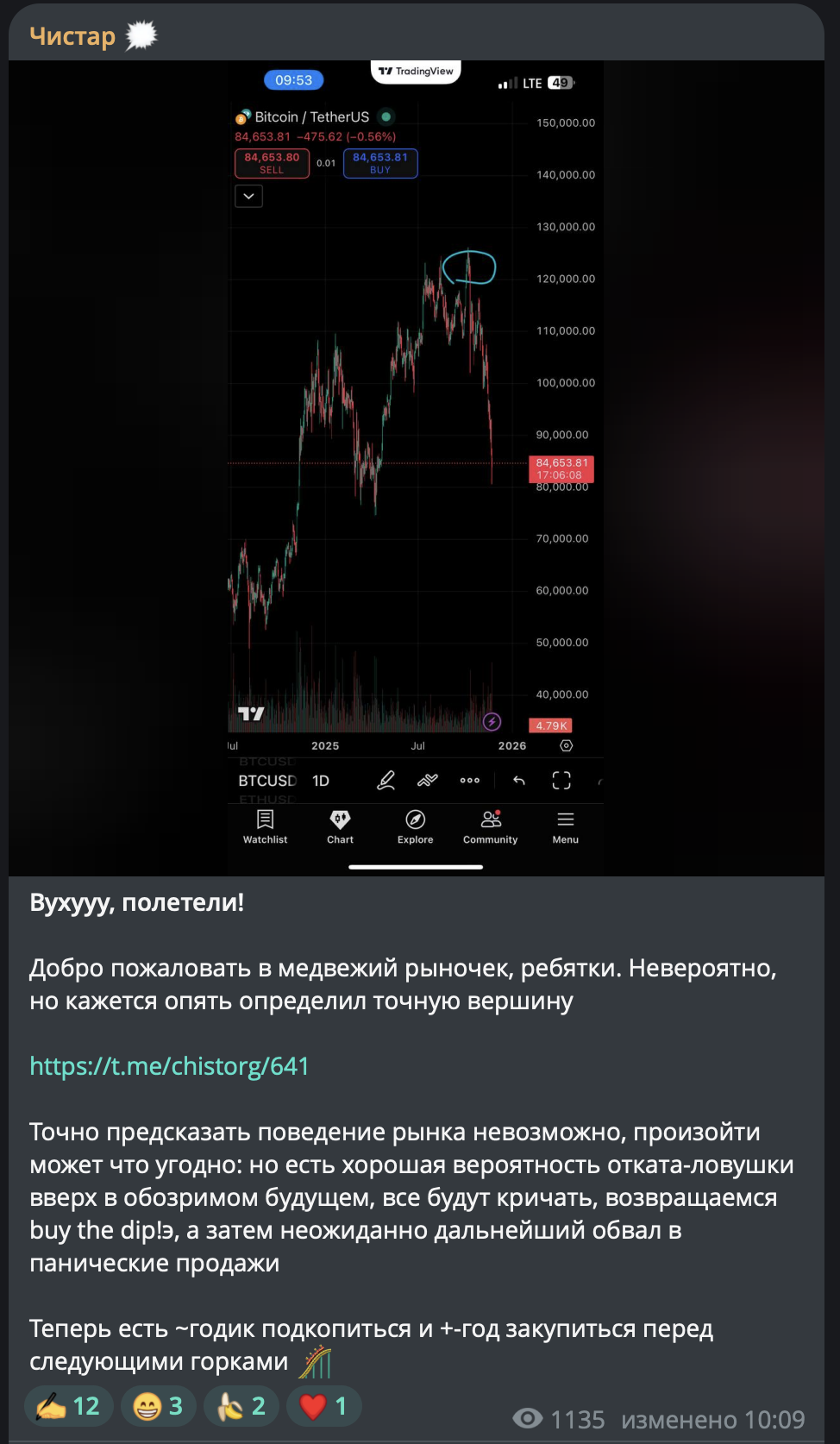The width and height of the screenshot is (840, 1444).
Task: Add a red heart reaction
Action: point(323,1406)
